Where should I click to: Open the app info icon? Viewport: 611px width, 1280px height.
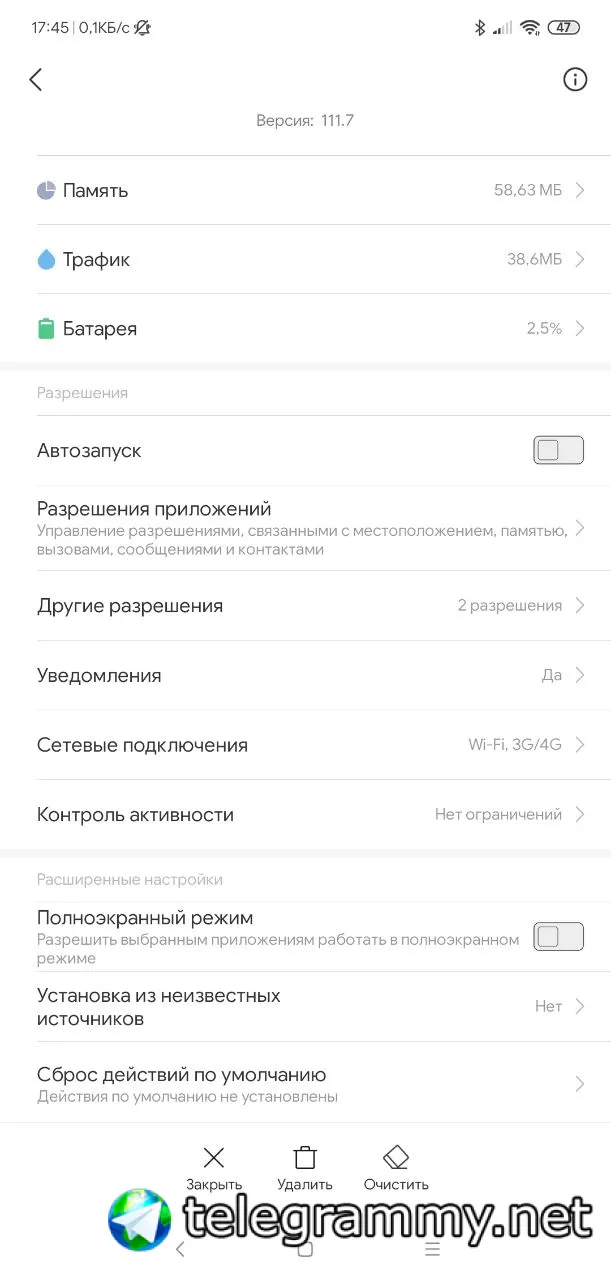click(x=575, y=80)
